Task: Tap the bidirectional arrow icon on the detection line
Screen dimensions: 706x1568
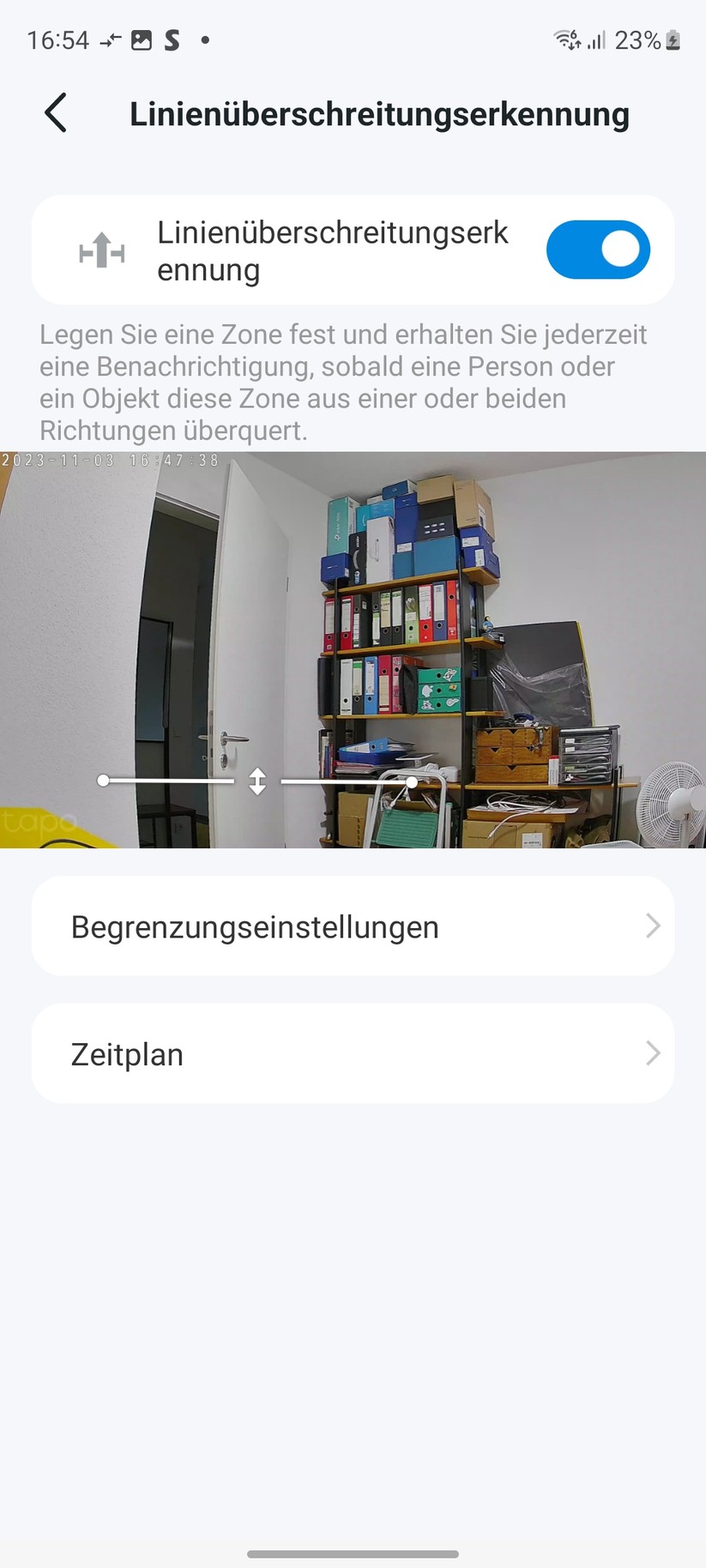Action: point(257,781)
